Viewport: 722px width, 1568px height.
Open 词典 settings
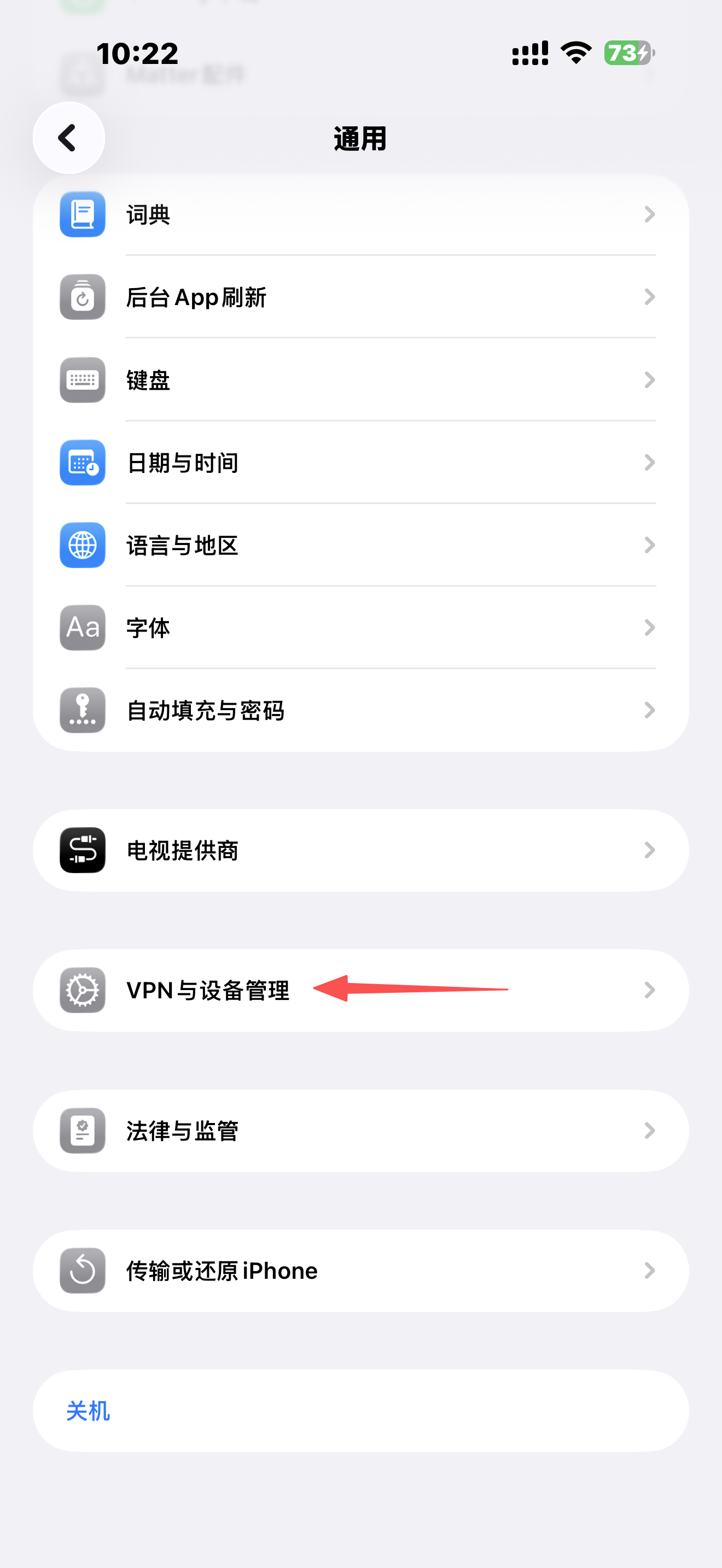[x=360, y=215]
